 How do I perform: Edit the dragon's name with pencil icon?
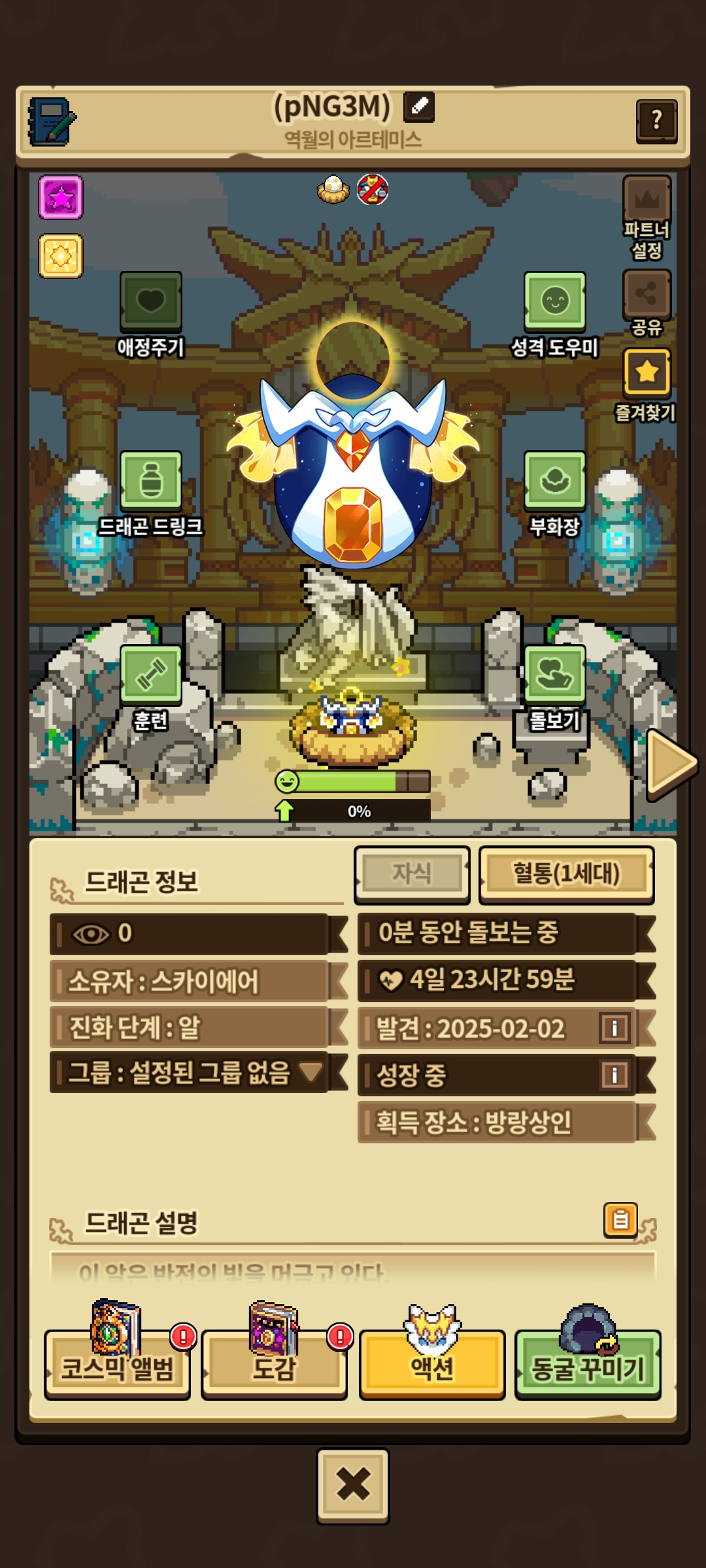[418, 106]
